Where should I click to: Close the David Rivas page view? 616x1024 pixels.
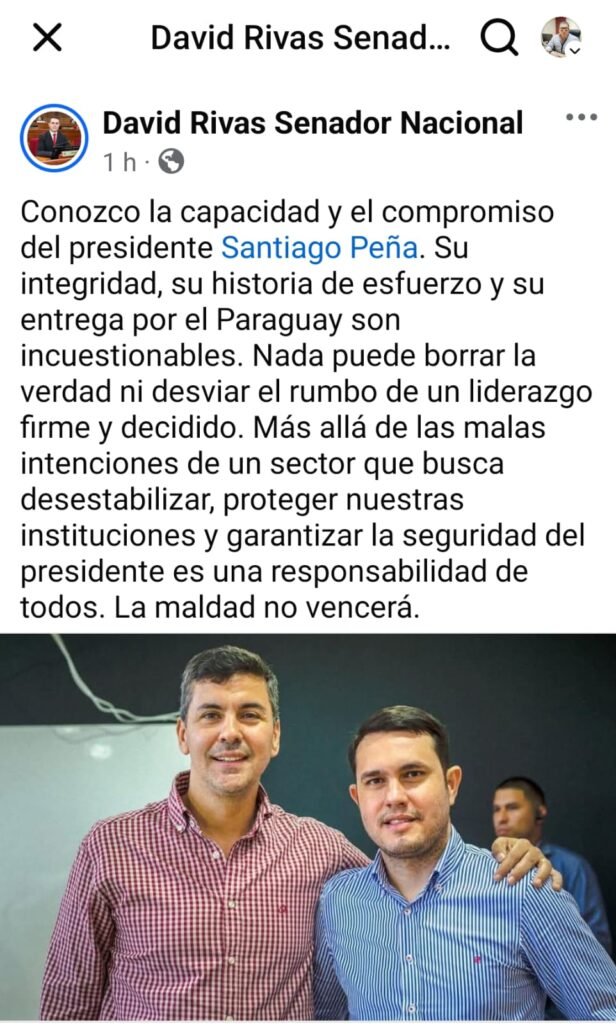pyautogui.click(x=47, y=38)
